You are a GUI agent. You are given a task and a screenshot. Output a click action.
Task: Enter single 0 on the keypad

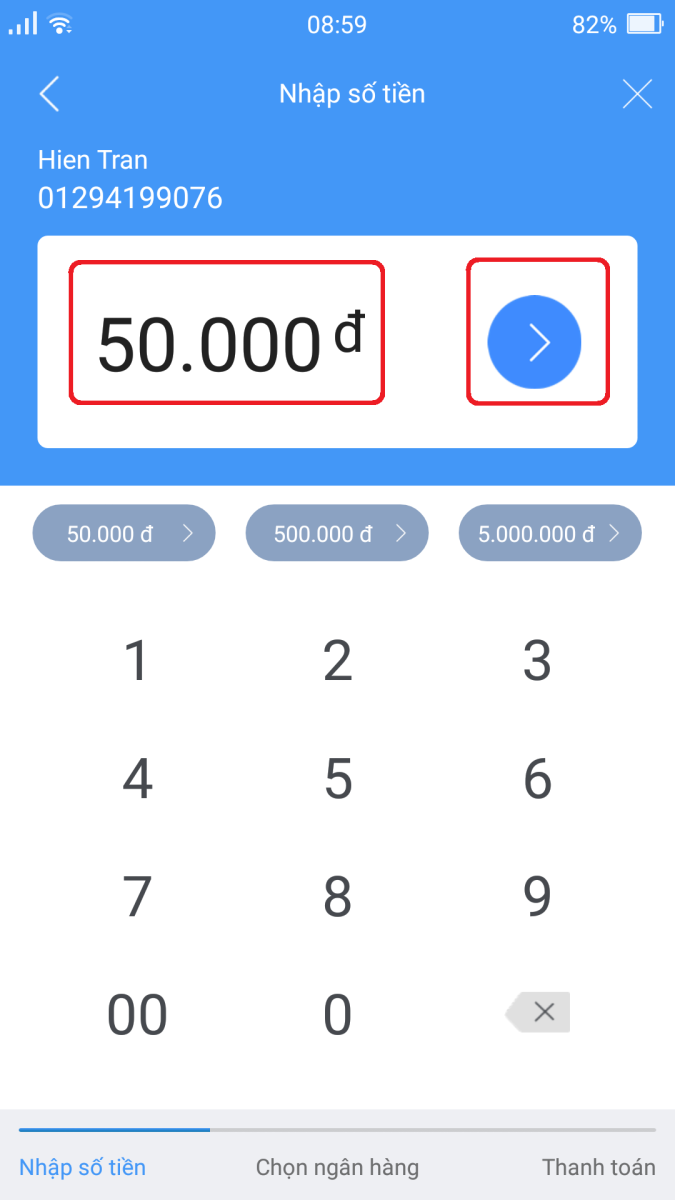(338, 1015)
